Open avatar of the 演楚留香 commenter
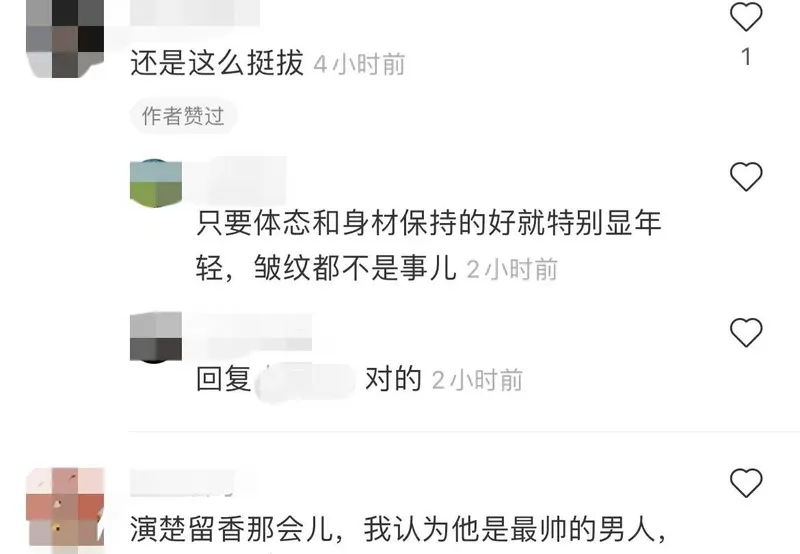The height and width of the screenshot is (554, 800). [x=66, y=509]
